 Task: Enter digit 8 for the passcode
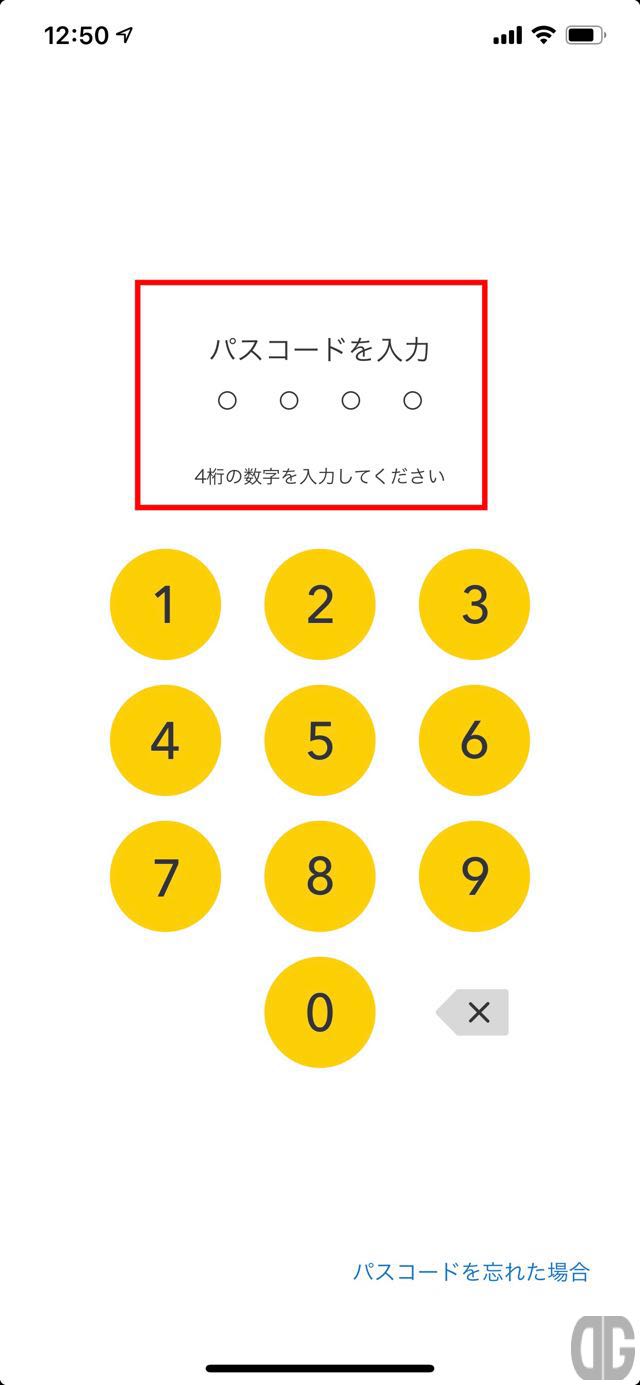point(320,876)
